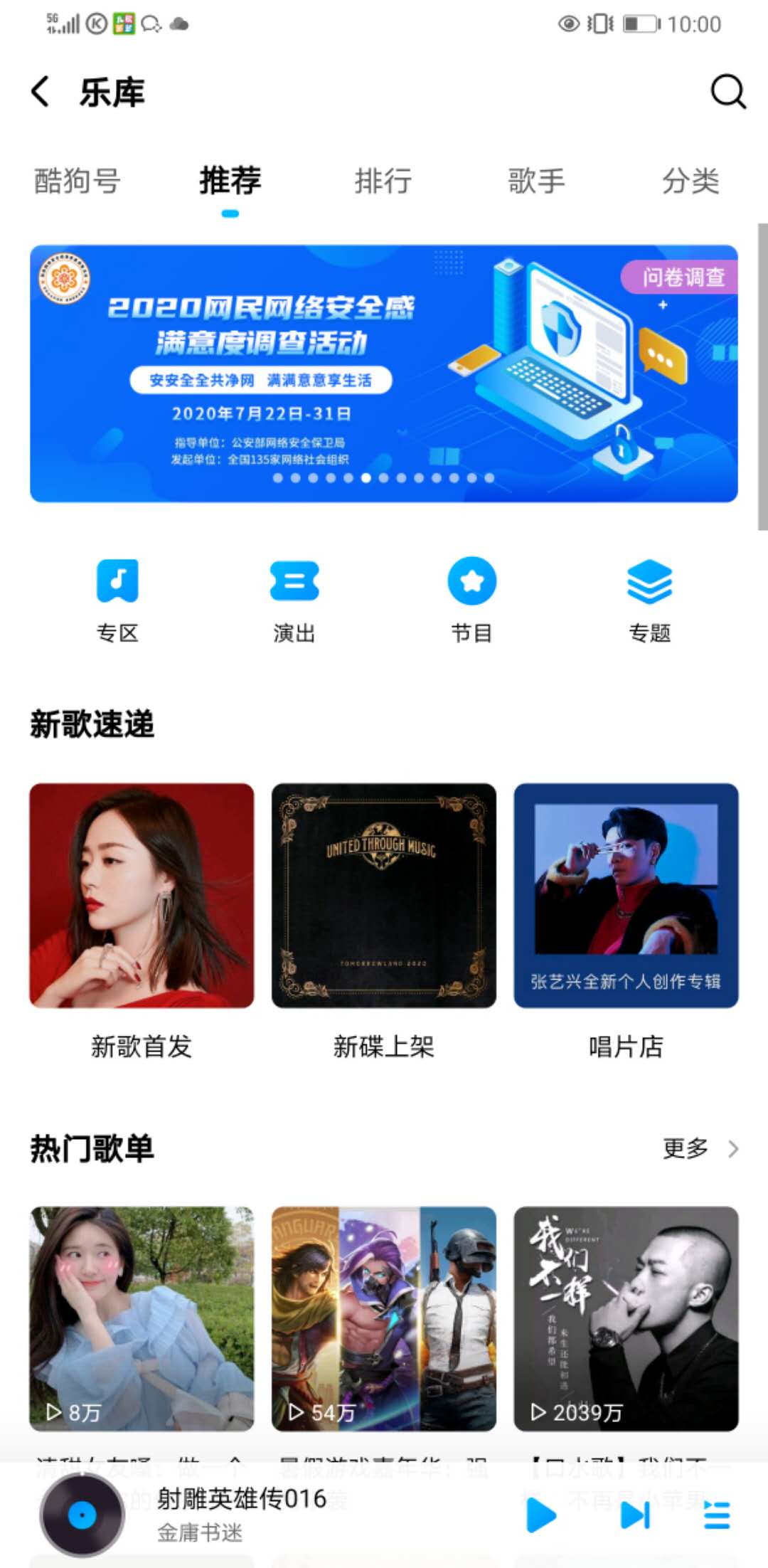The image size is (768, 1568).
Task: Open the 新碟上架 card
Action: tap(383, 896)
